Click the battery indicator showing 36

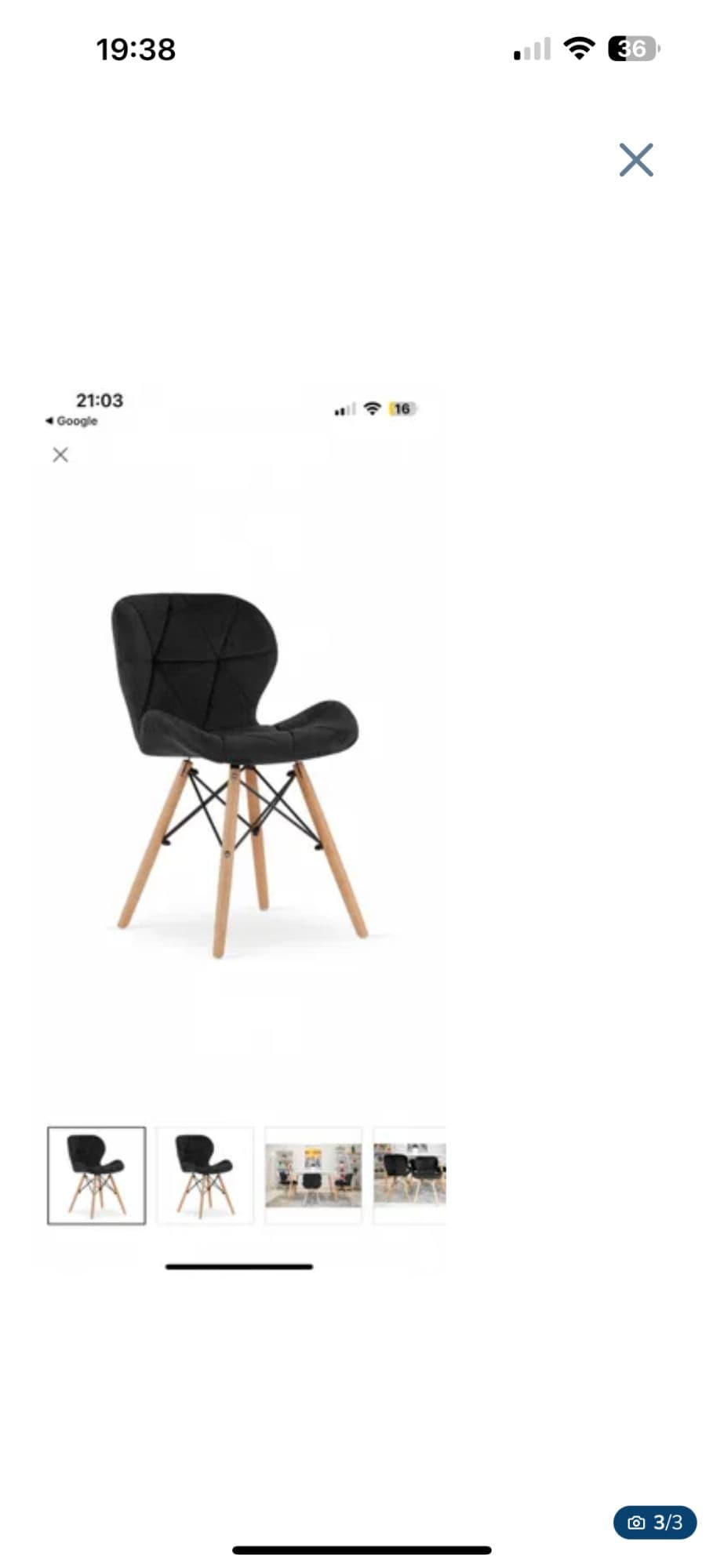coord(632,49)
